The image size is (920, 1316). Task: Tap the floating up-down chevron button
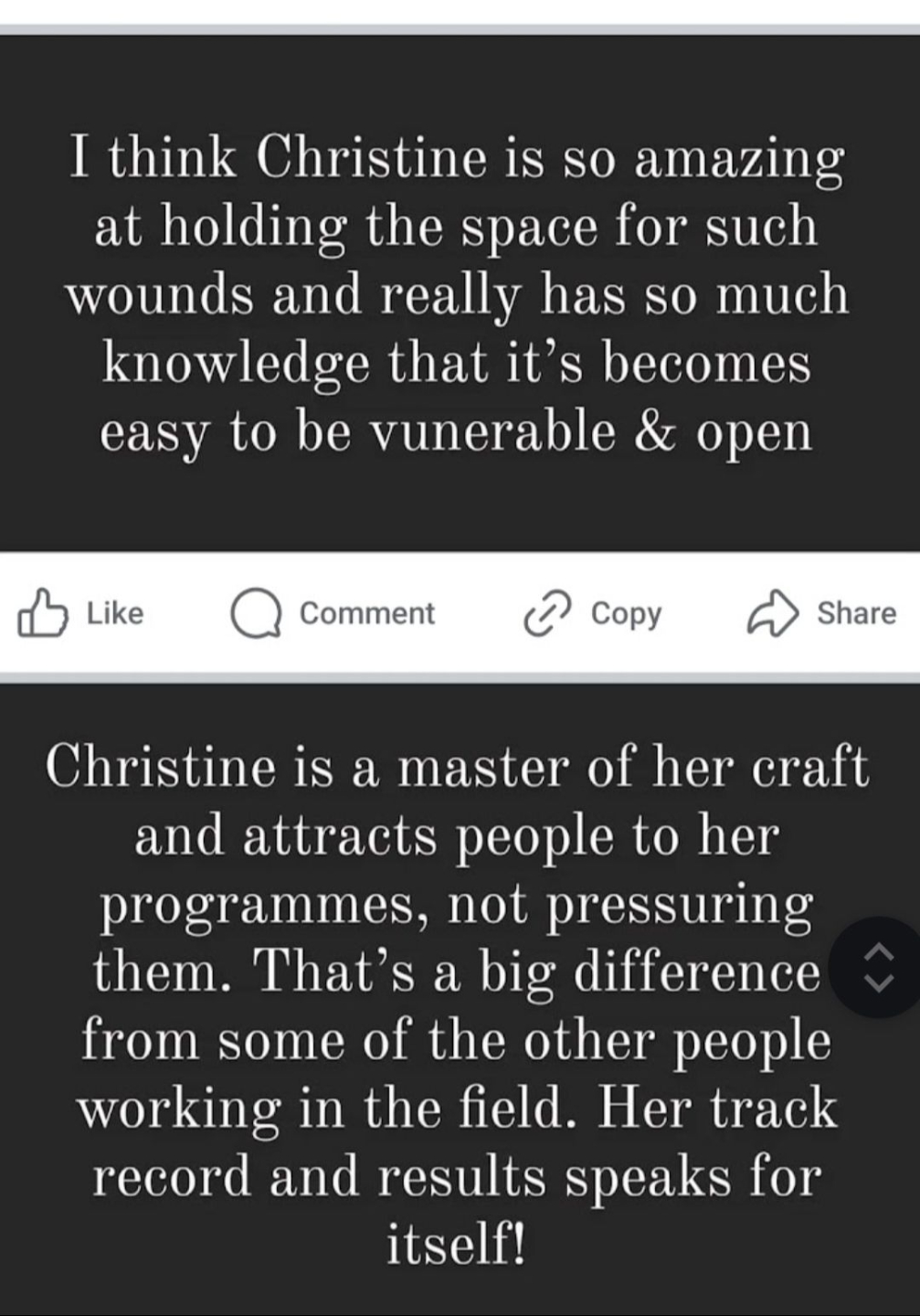click(x=877, y=968)
